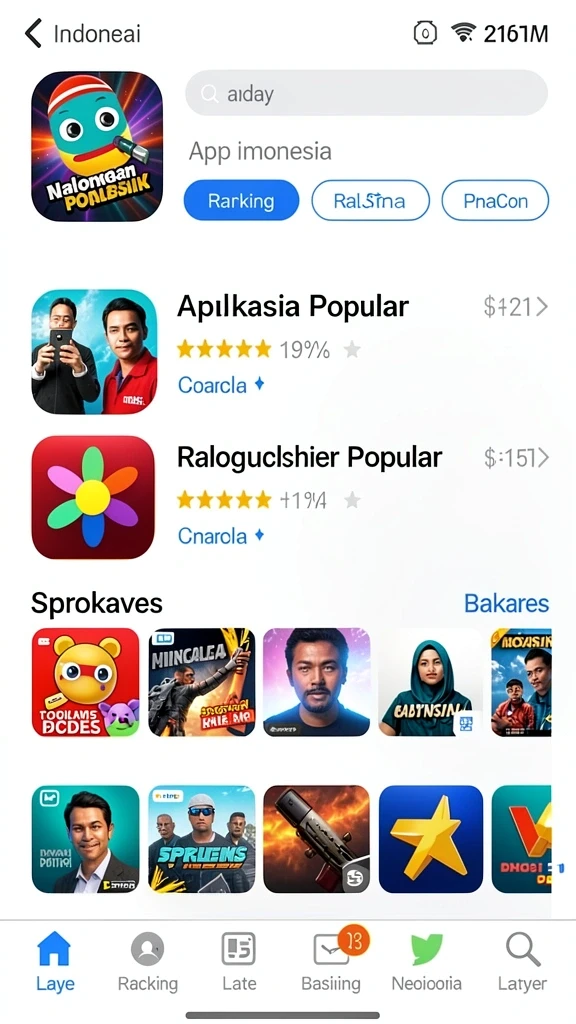Open the Basiiing tab with badge

tap(331, 963)
